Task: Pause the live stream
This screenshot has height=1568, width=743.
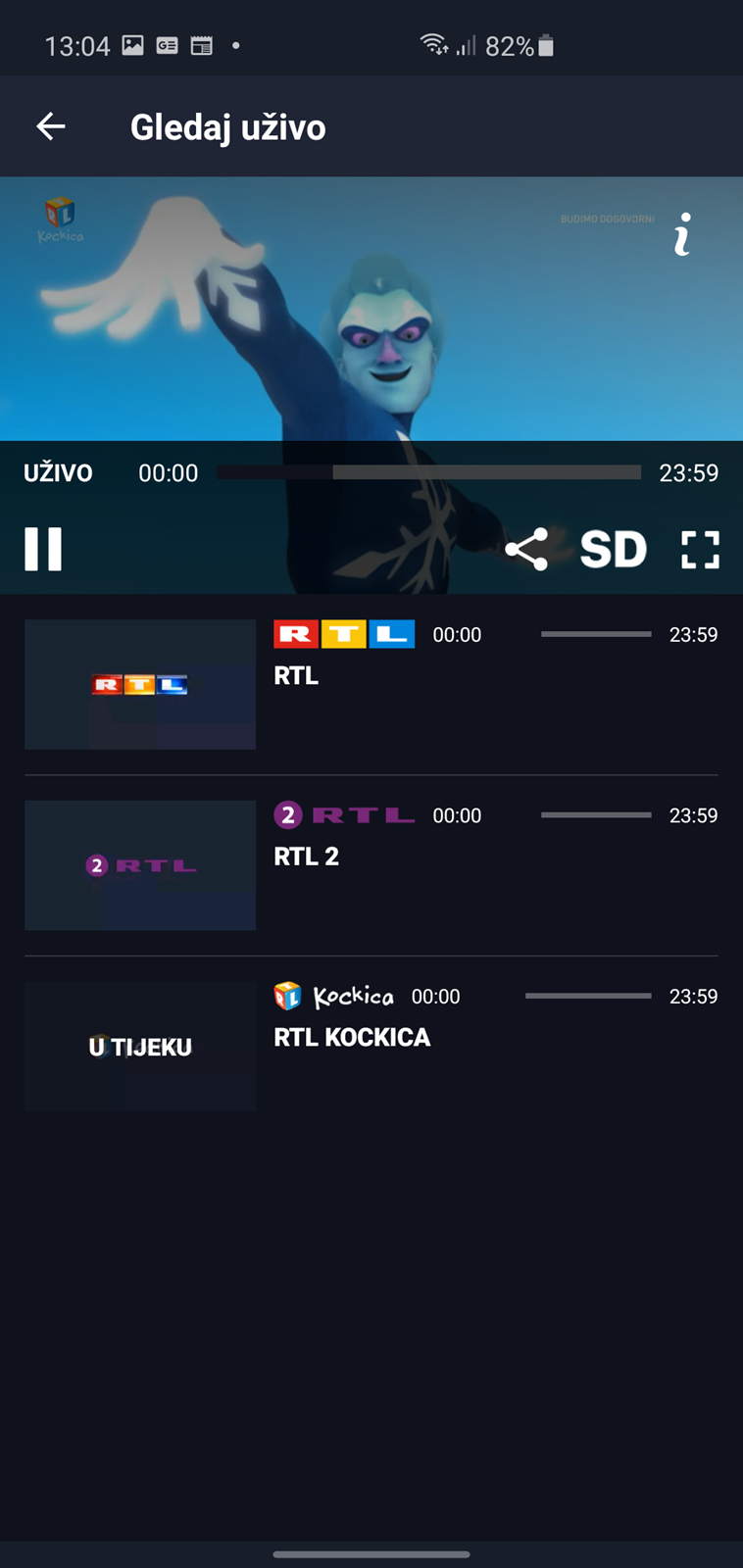Action: 43,549
